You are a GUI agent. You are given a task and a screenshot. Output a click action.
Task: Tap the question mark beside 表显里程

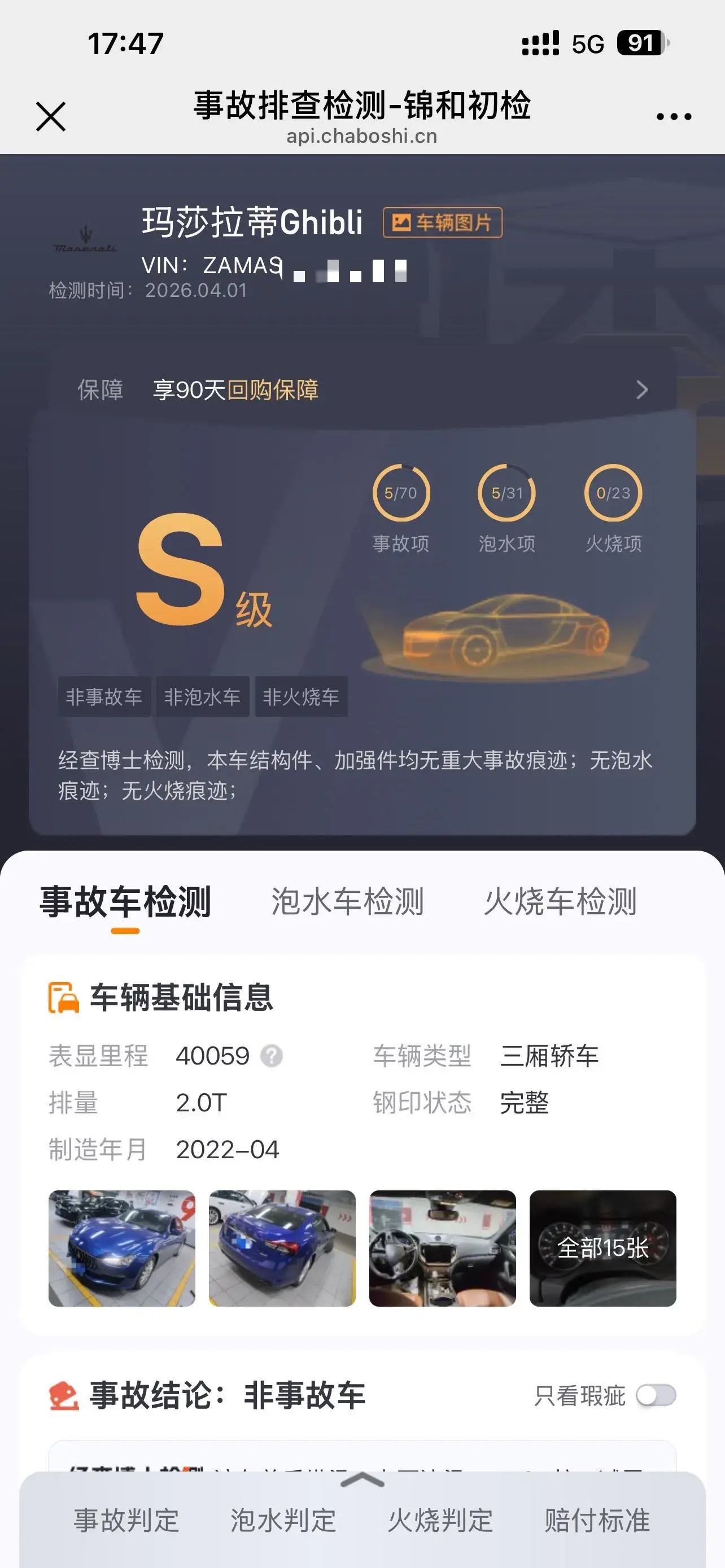(272, 1056)
